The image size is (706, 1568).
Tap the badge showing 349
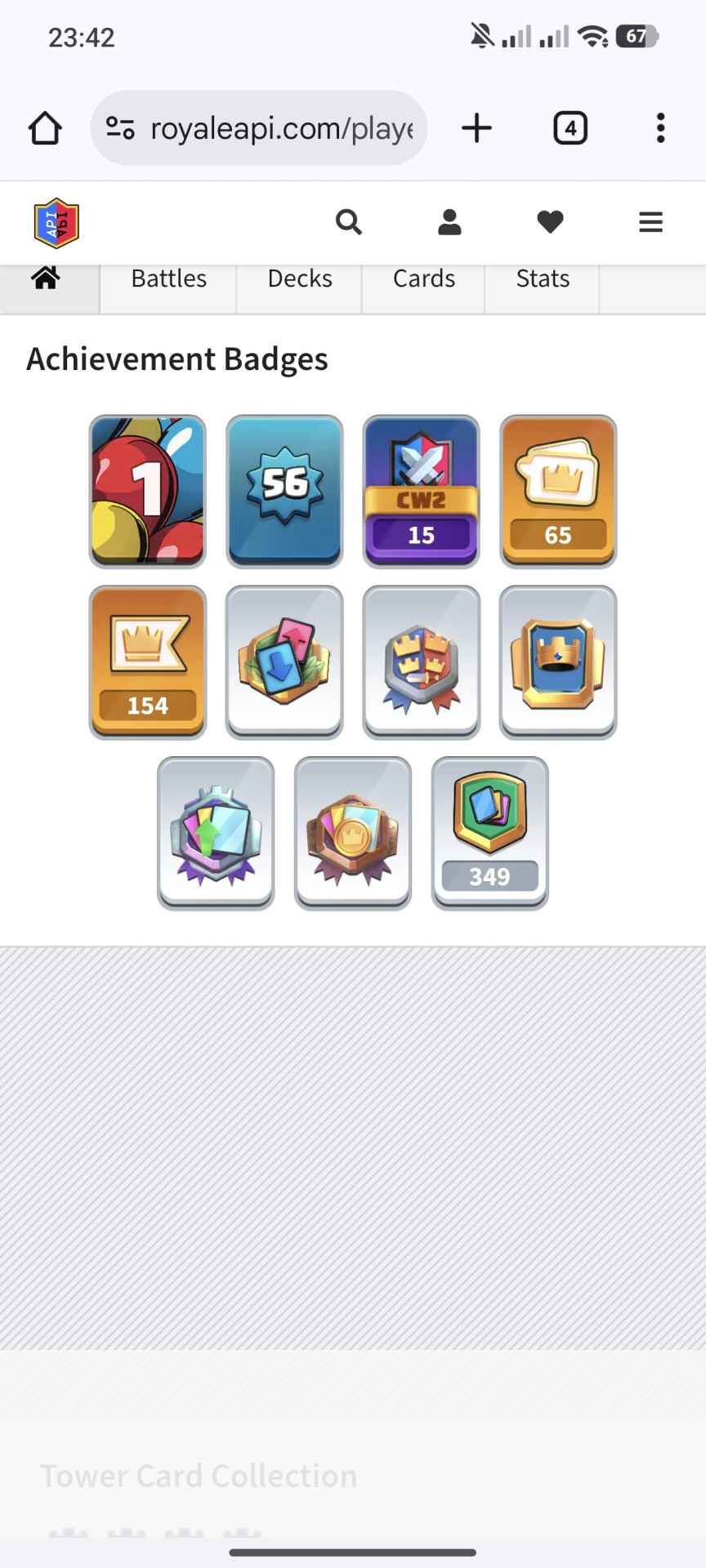pos(489,832)
